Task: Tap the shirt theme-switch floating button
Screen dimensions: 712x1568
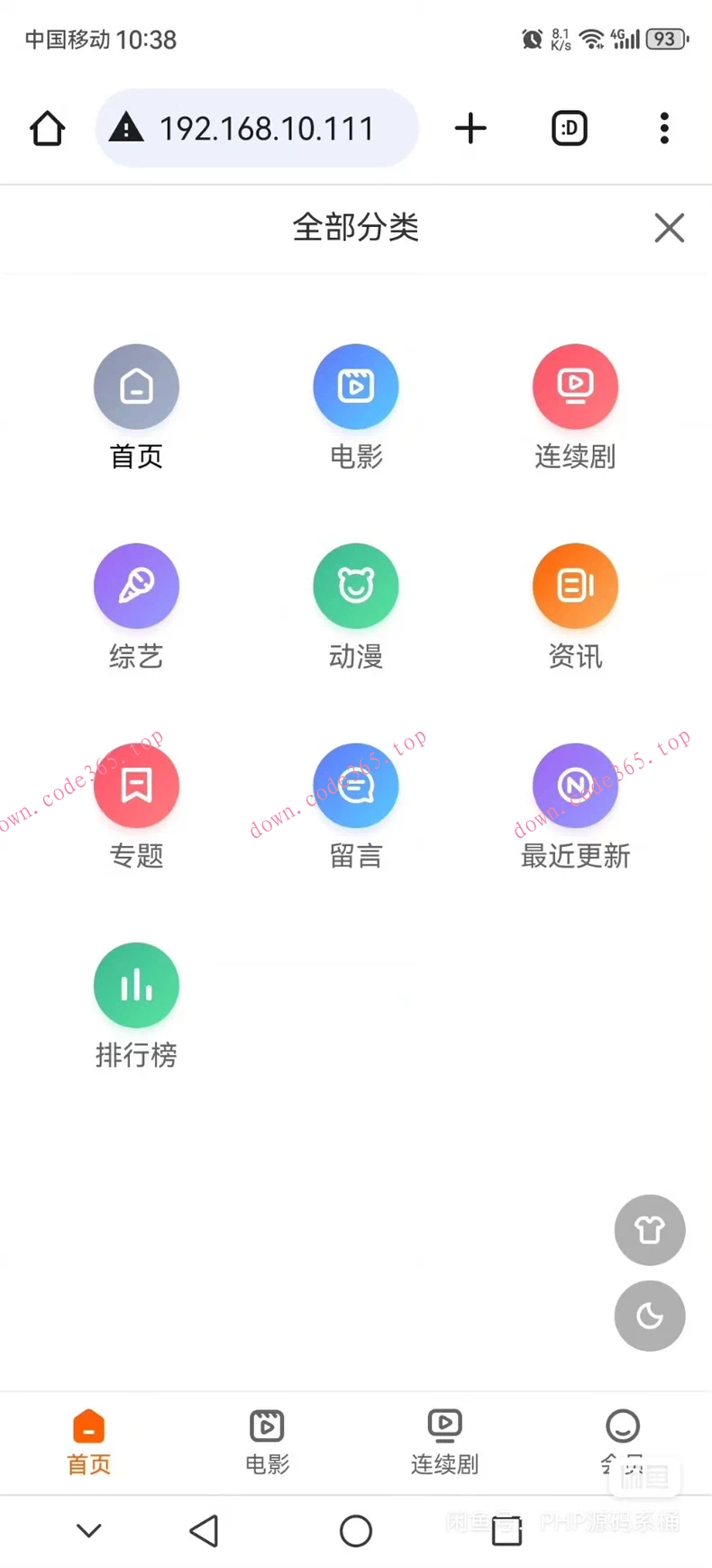Action: pyautogui.click(x=649, y=1230)
